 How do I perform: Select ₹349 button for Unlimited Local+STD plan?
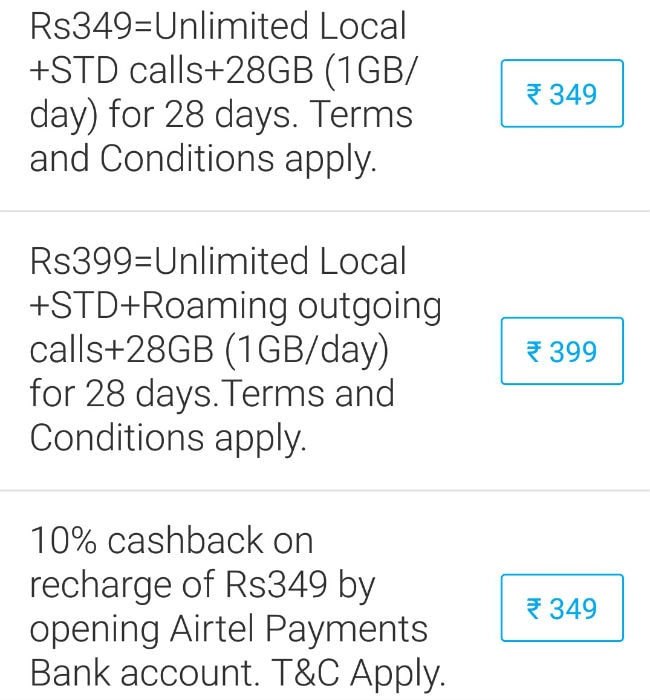click(x=561, y=94)
